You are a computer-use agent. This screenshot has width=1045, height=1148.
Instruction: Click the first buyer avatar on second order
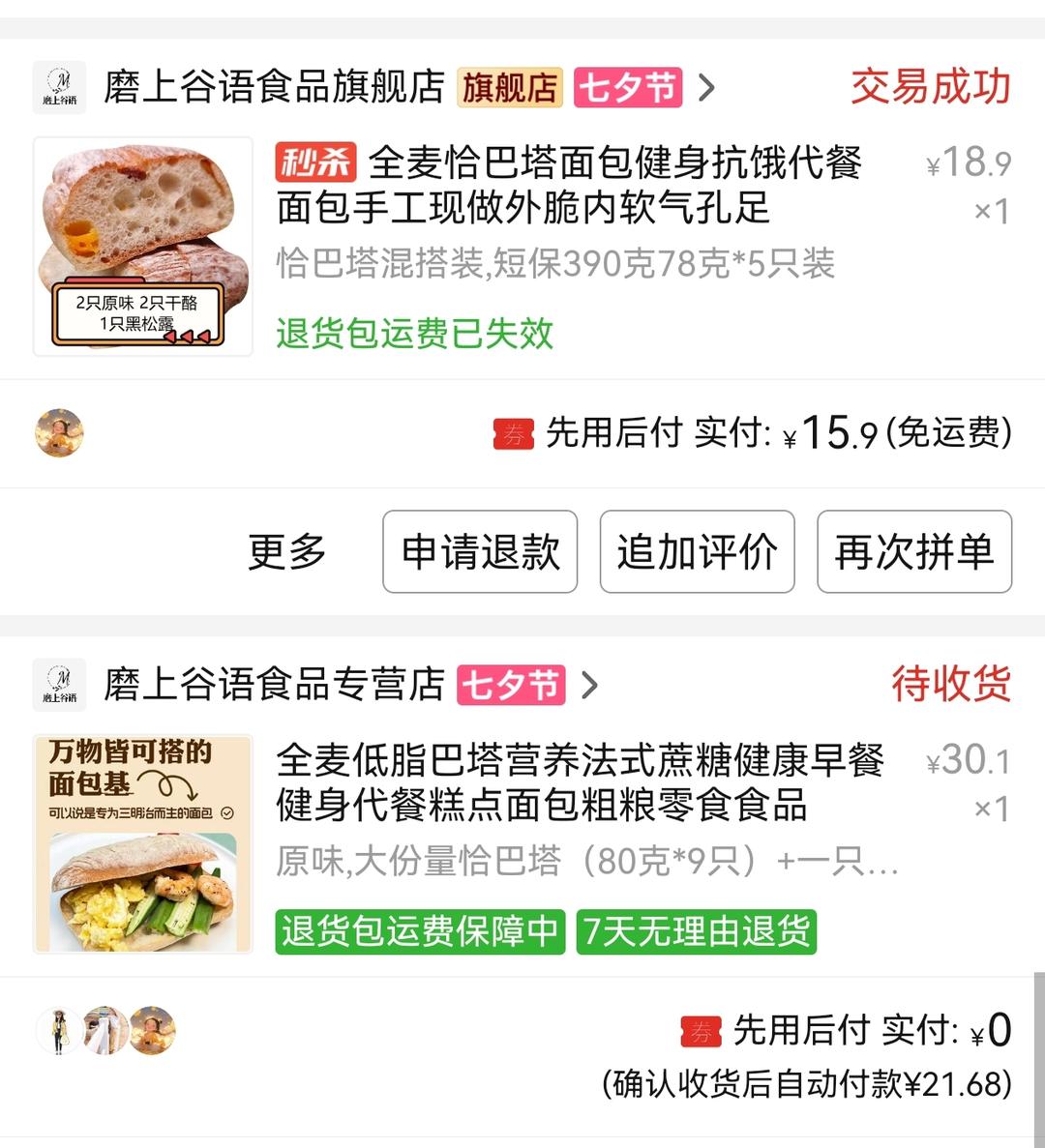coord(58,1031)
